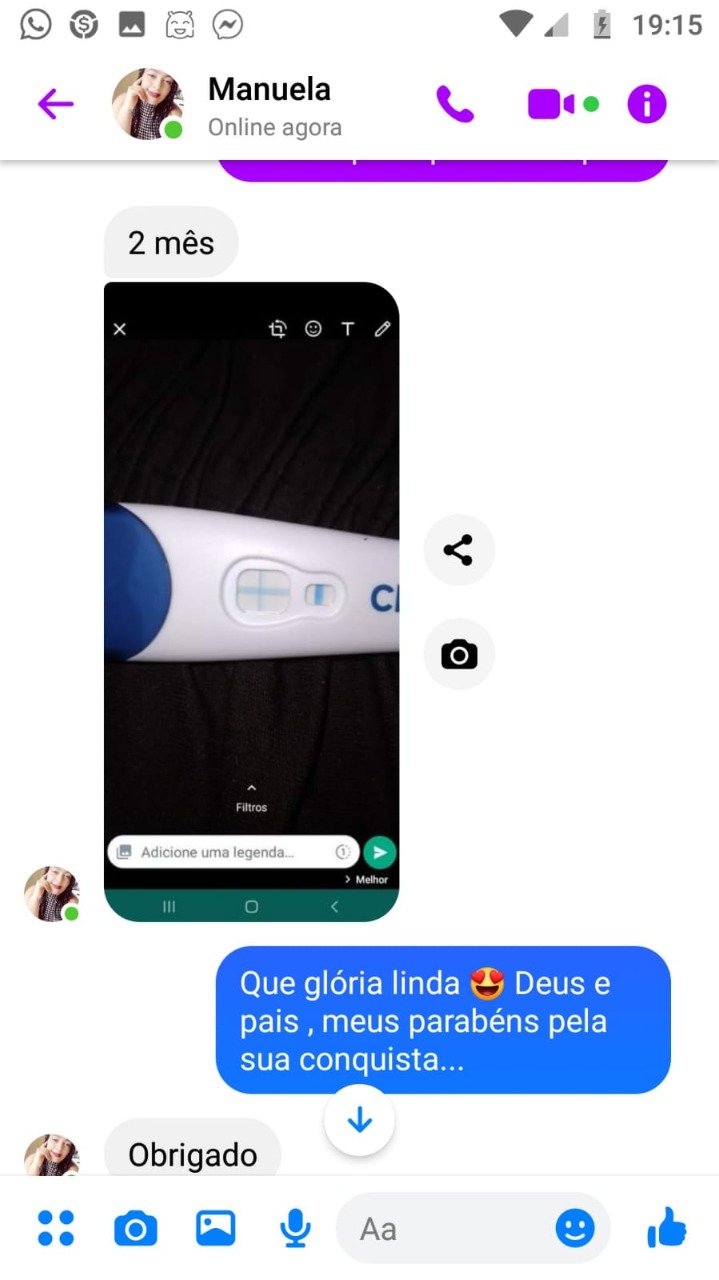Screen dimensions: 719x1280
Task: Open Manuela's profile picture in header
Action: click(148, 104)
